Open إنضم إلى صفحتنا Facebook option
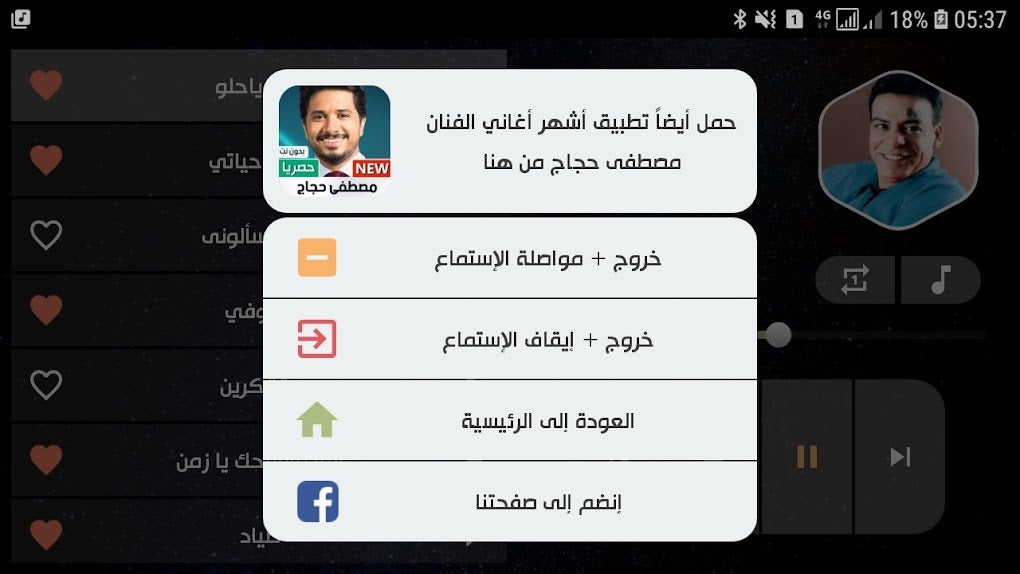The image size is (1020, 574). tap(509, 502)
